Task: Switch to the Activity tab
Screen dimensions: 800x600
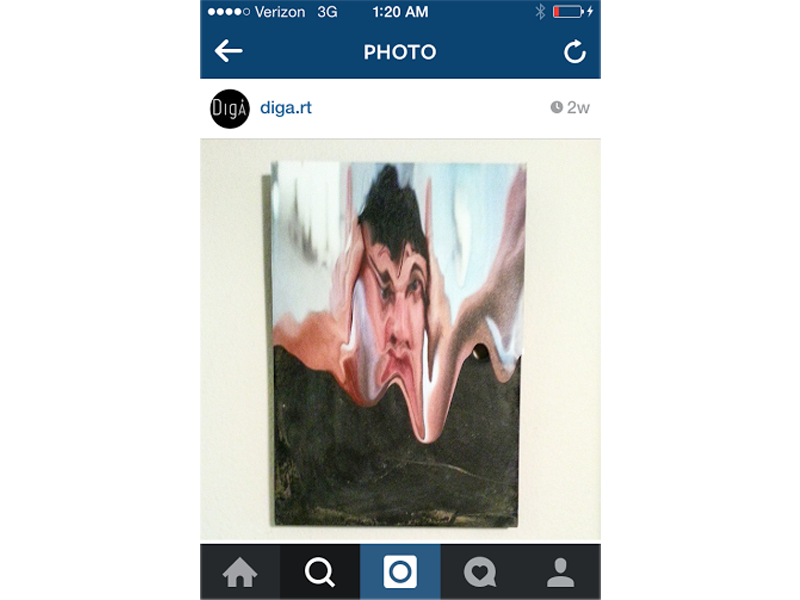Action: 480,572
